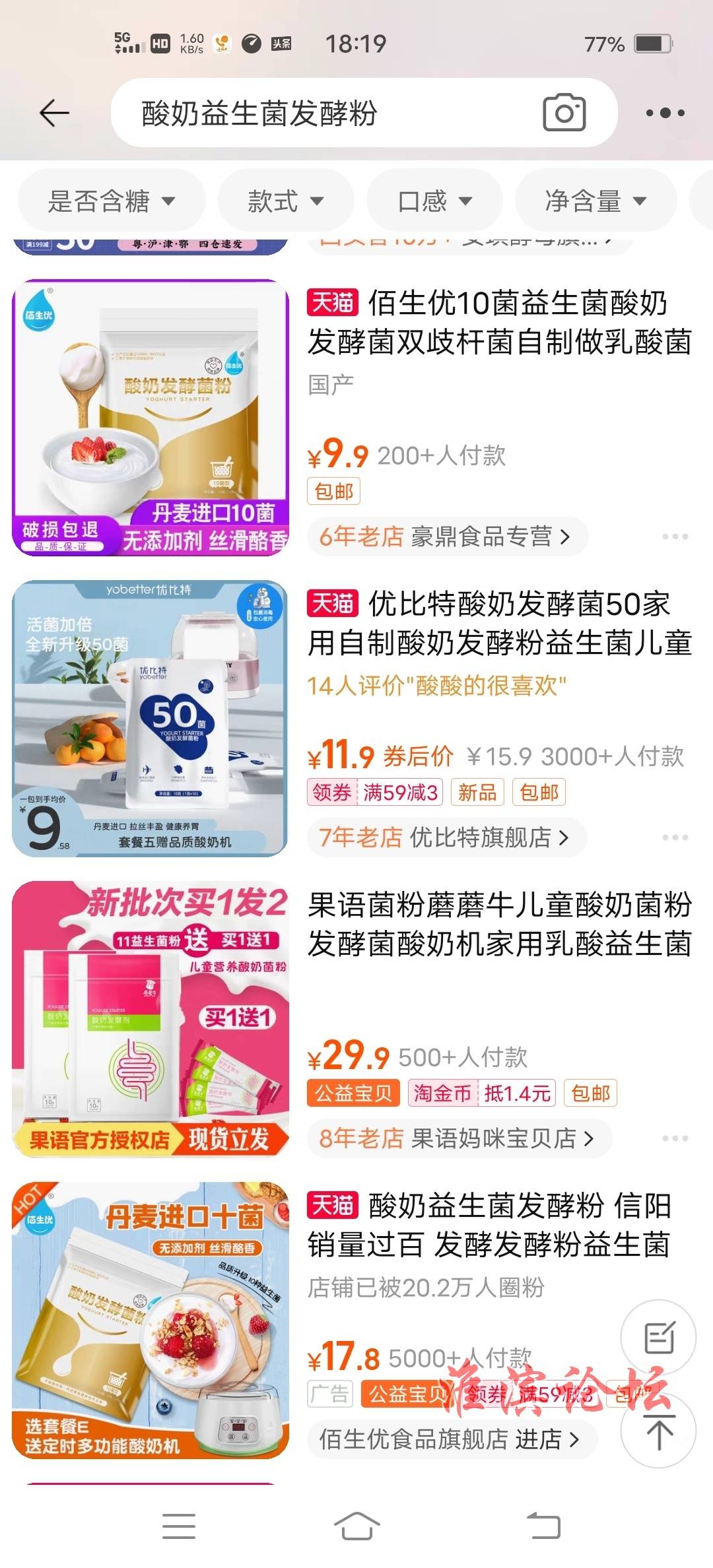
Task: Visit the 果语妈咪宝贝店 store
Action: pyautogui.click(x=458, y=1138)
